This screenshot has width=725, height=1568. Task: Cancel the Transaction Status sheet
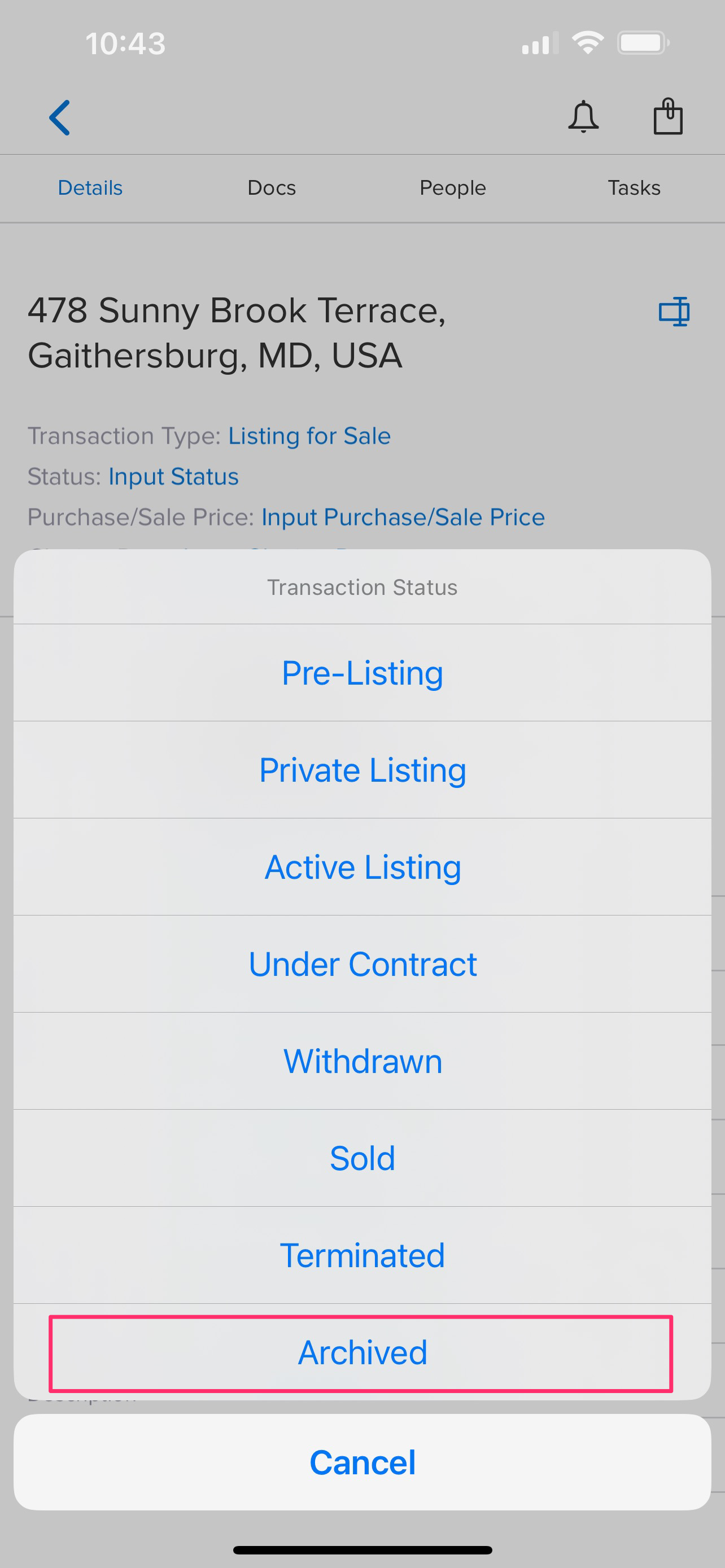click(362, 1462)
